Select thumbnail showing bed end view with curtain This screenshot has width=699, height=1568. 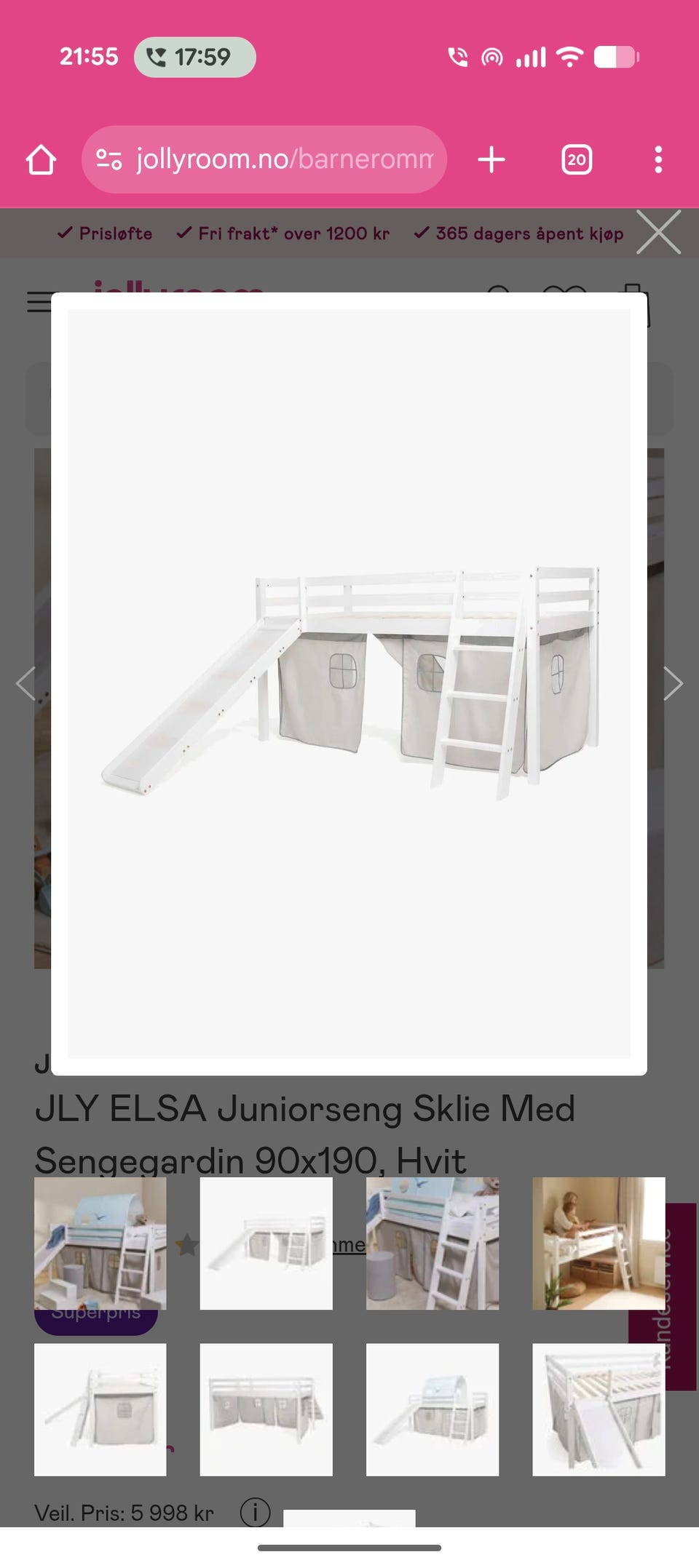[100, 1409]
